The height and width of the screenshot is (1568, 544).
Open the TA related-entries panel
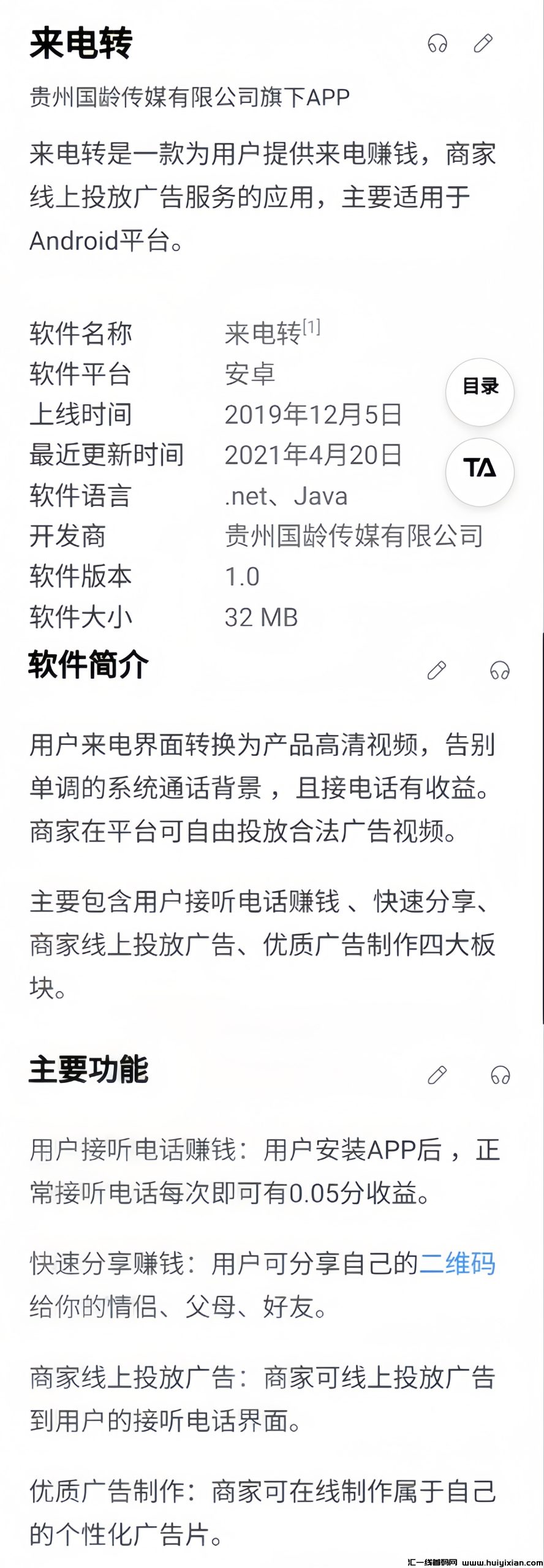(482, 472)
